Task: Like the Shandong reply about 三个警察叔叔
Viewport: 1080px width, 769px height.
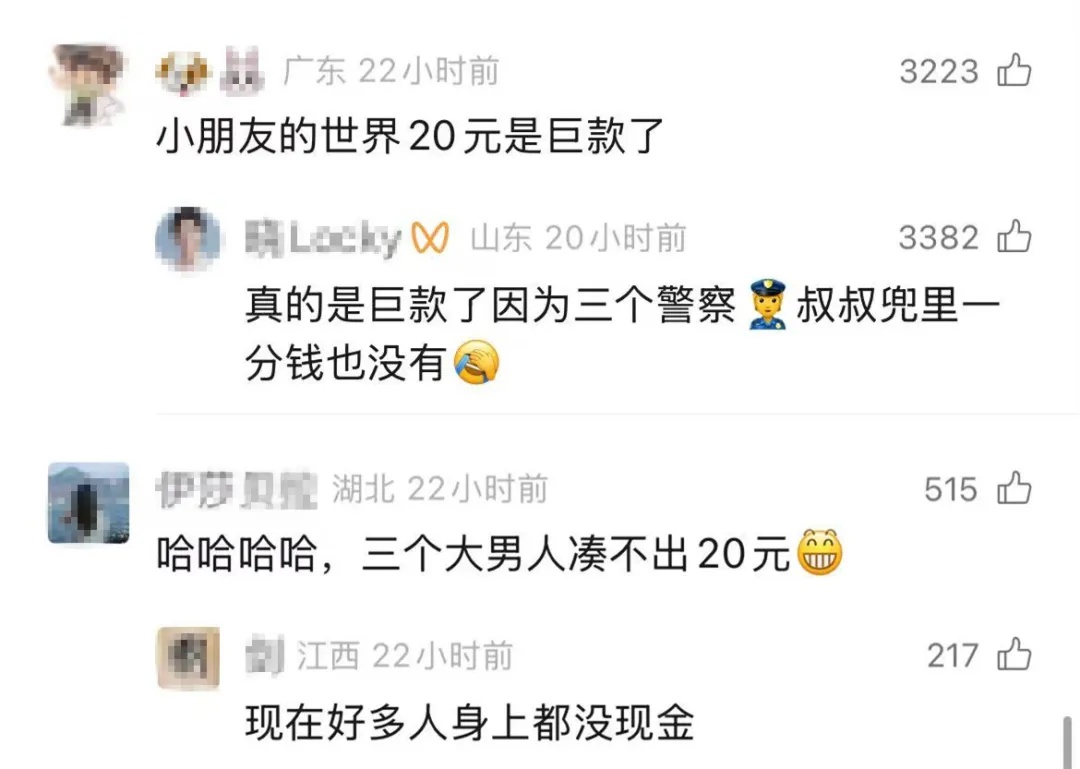Action: point(1014,237)
